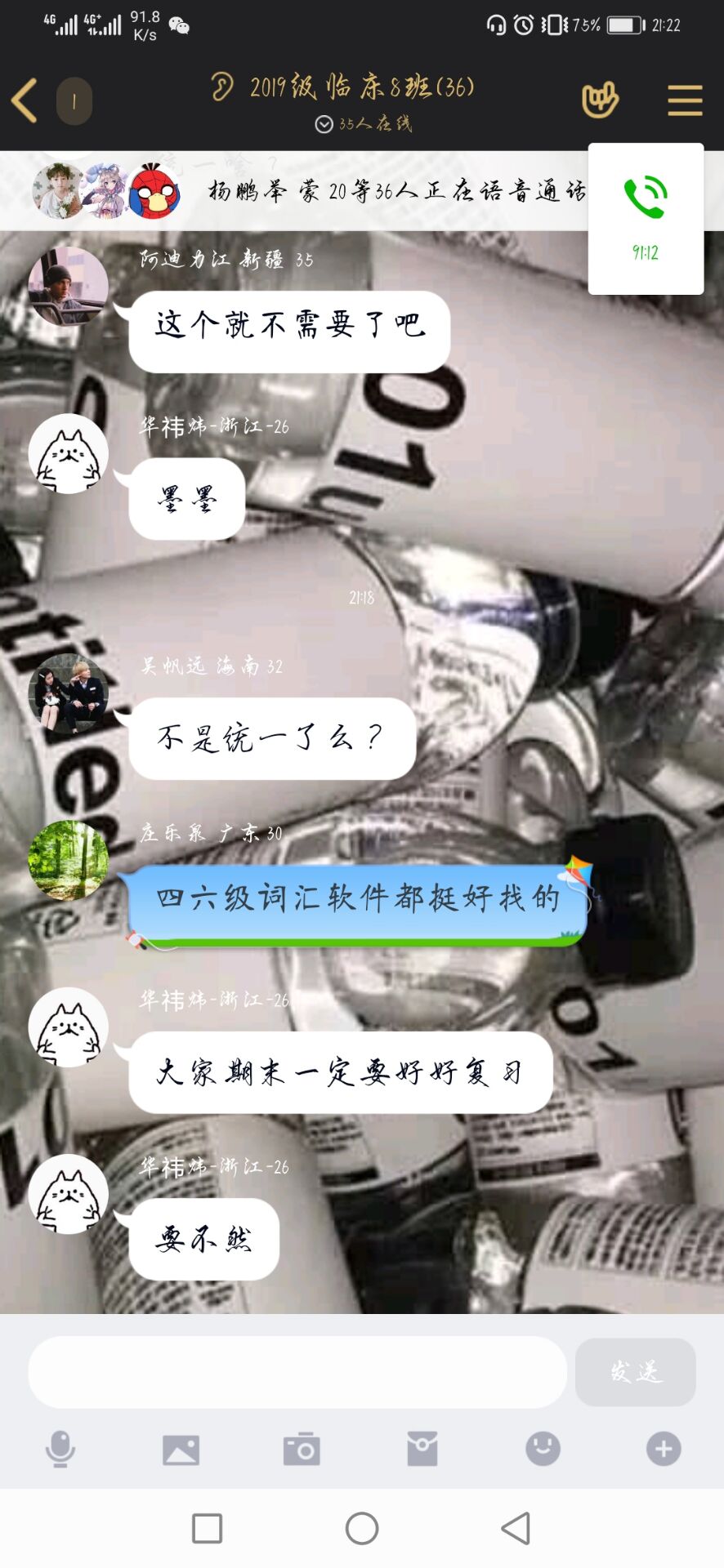This screenshot has width=724, height=1568.
Task: Open the group menu with three lines
Action: 684,100
